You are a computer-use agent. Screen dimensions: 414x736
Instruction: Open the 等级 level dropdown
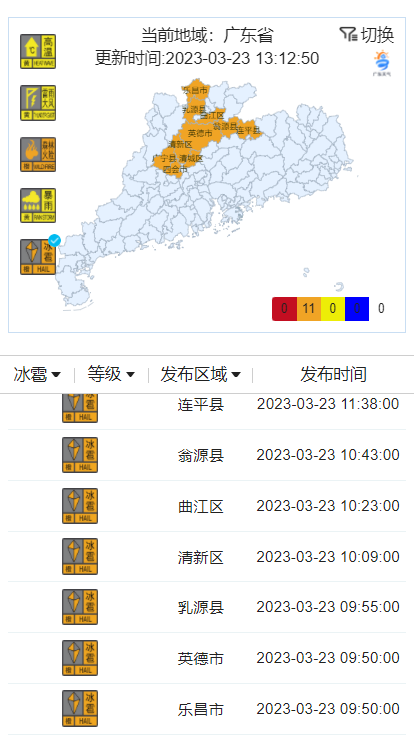pyautogui.click(x=111, y=375)
